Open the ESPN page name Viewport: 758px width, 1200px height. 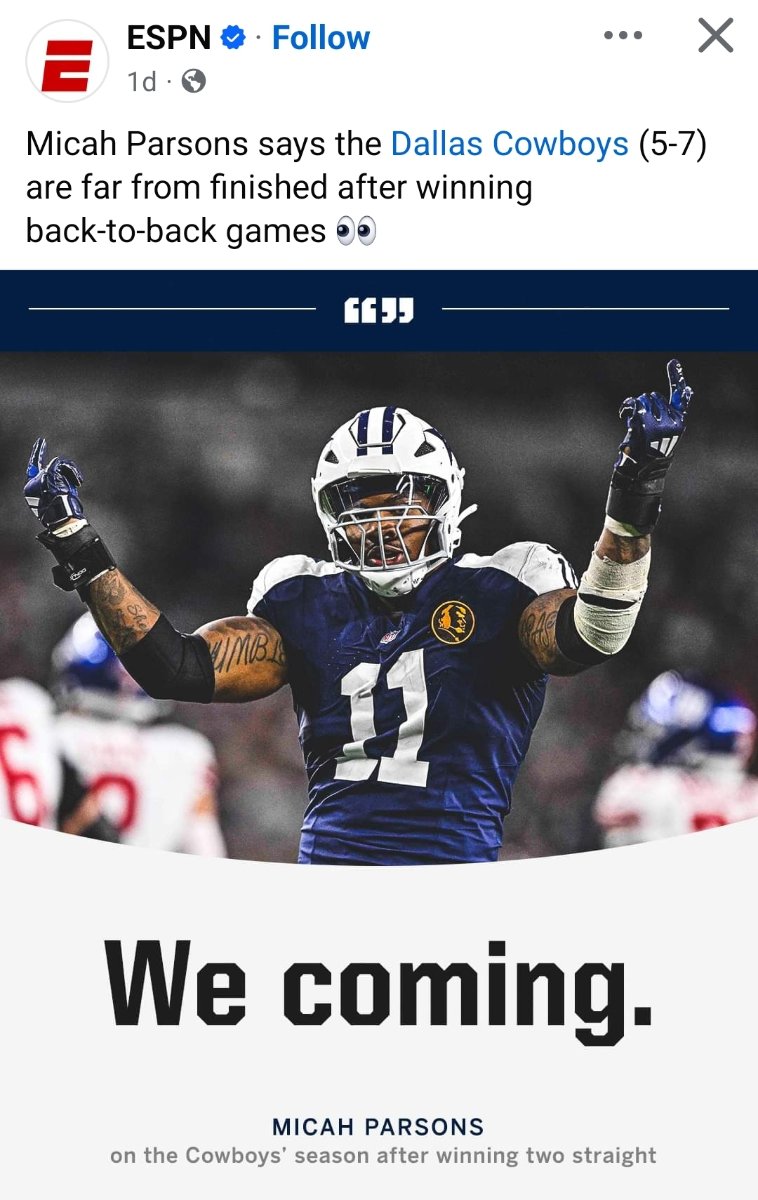[168, 38]
